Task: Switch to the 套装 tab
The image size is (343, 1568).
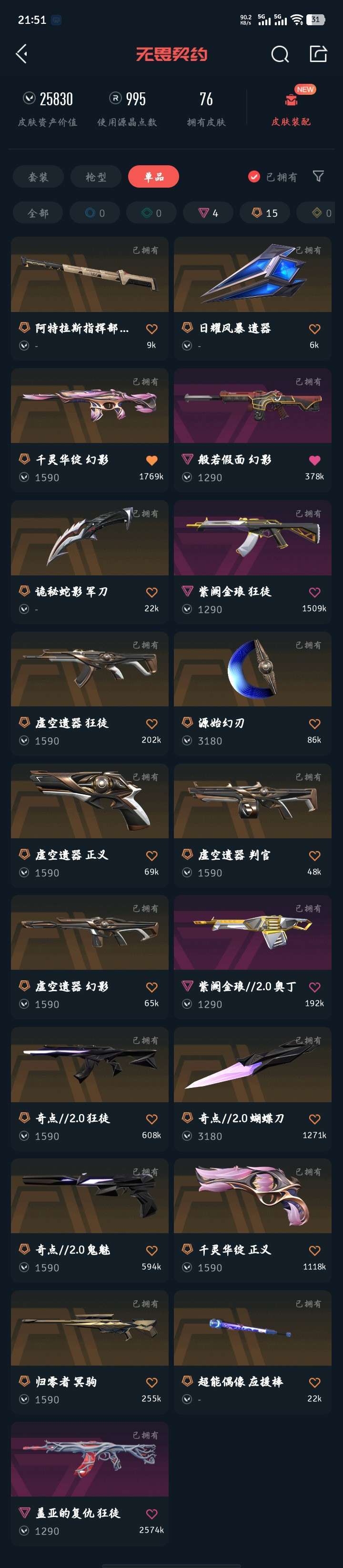Action: point(39,177)
